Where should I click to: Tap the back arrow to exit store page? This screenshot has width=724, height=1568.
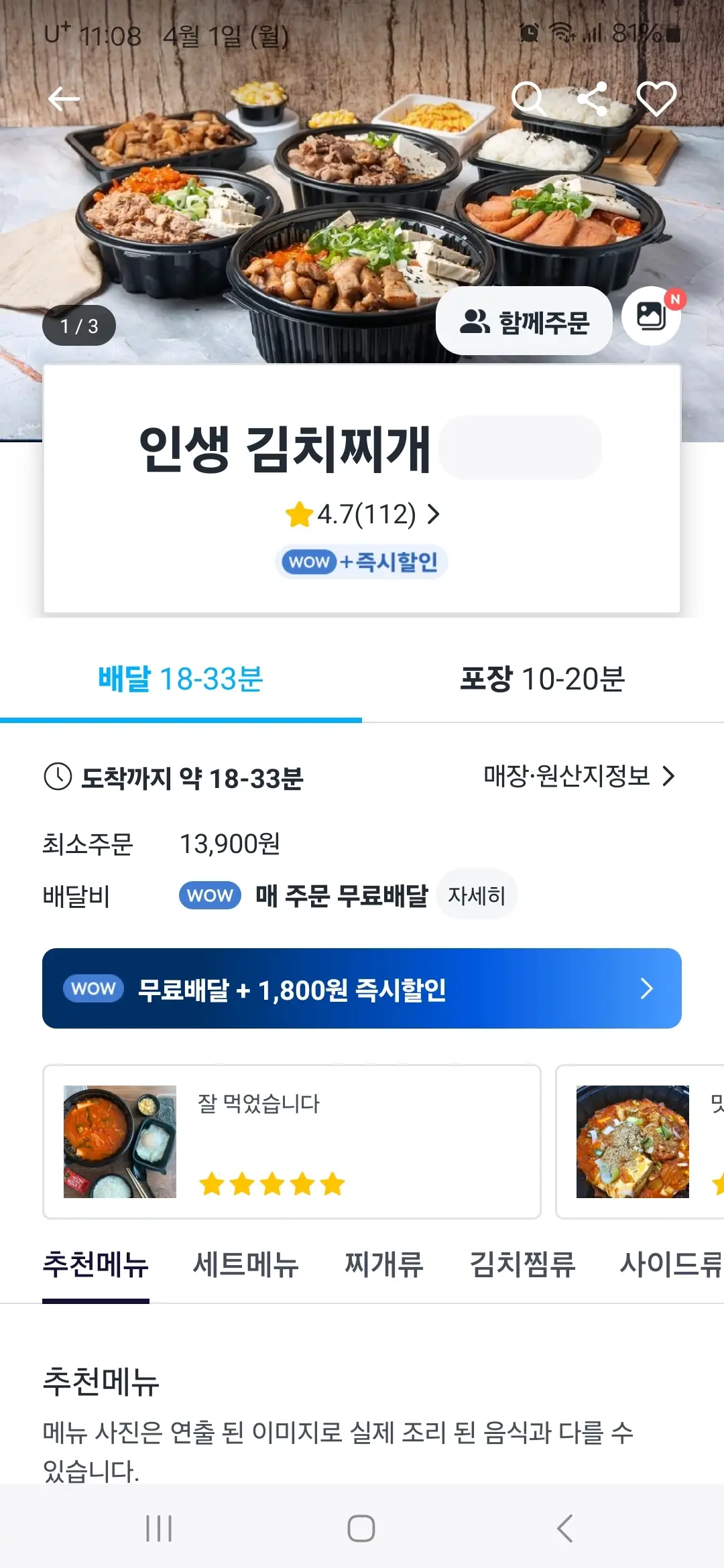[x=64, y=98]
